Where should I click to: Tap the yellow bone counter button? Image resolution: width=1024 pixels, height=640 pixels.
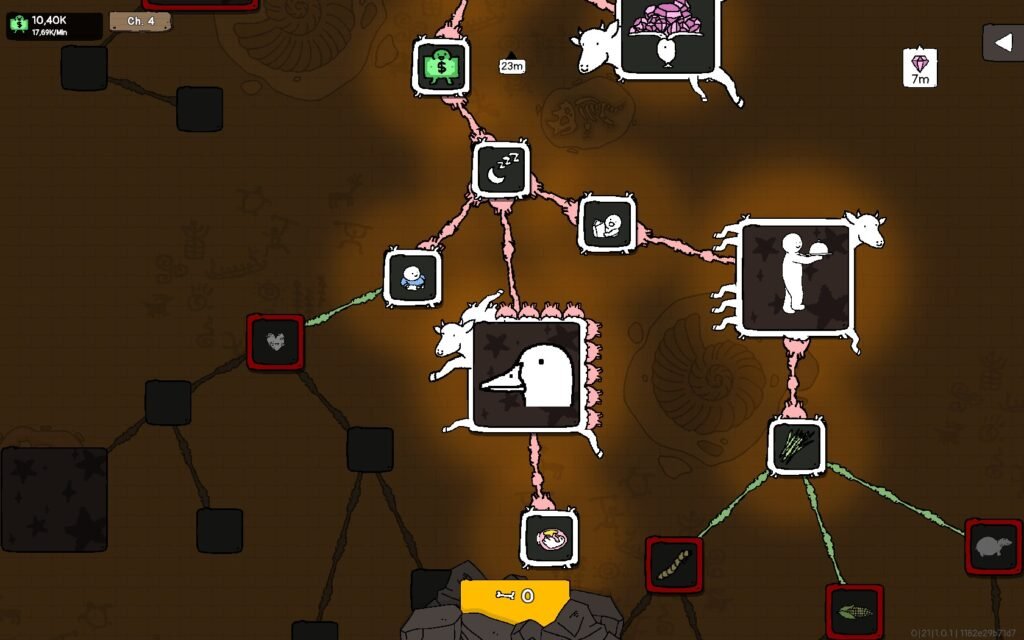(x=515, y=596)
